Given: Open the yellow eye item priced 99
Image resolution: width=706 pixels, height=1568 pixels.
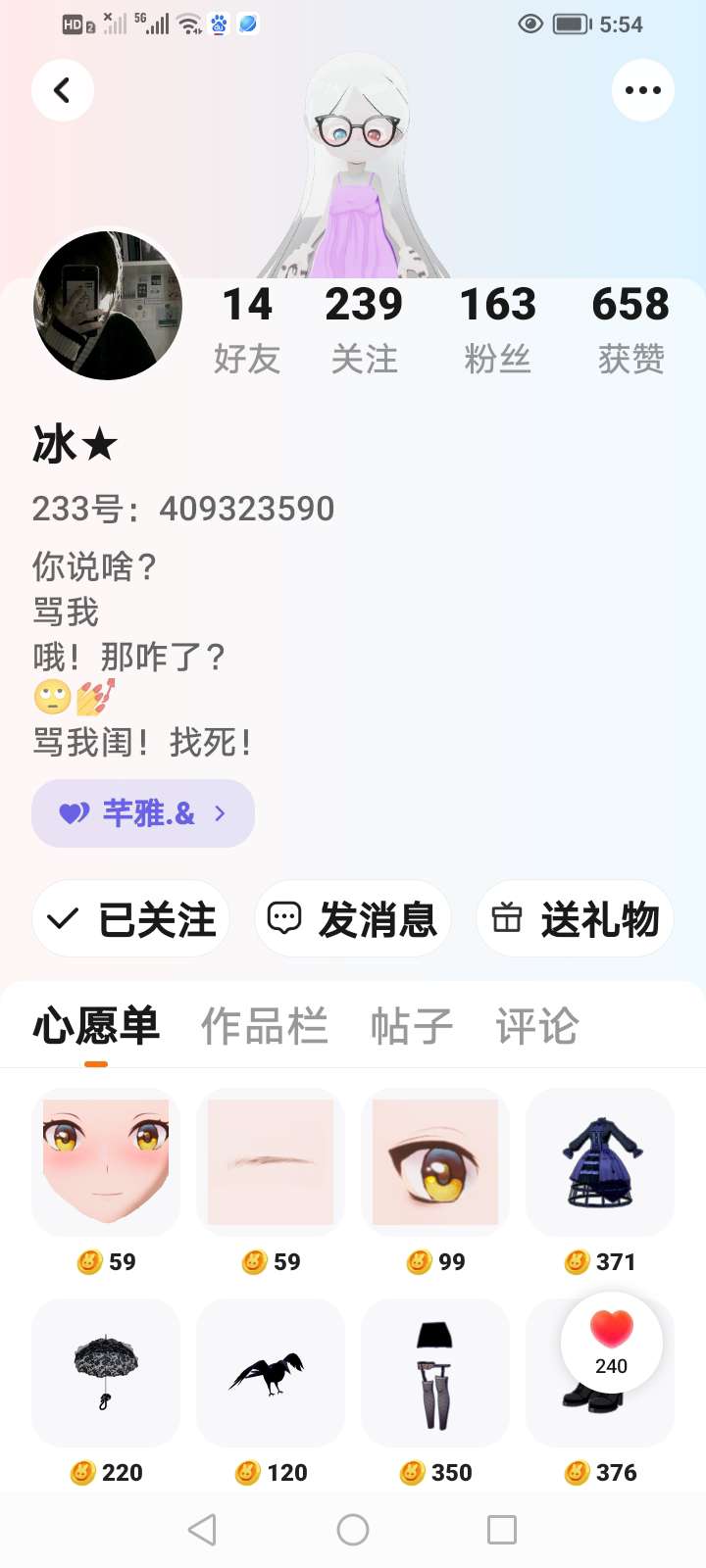Looking at the screenshot, I should 435,1161.
